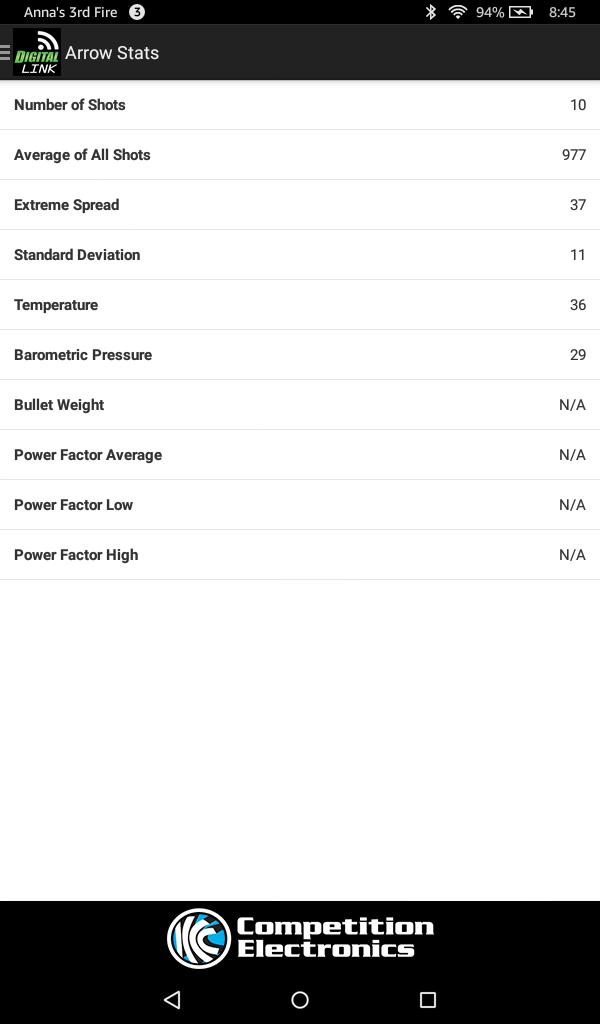Go back using the system back button
Viewport: 600px width, 1024px height.
172,999
